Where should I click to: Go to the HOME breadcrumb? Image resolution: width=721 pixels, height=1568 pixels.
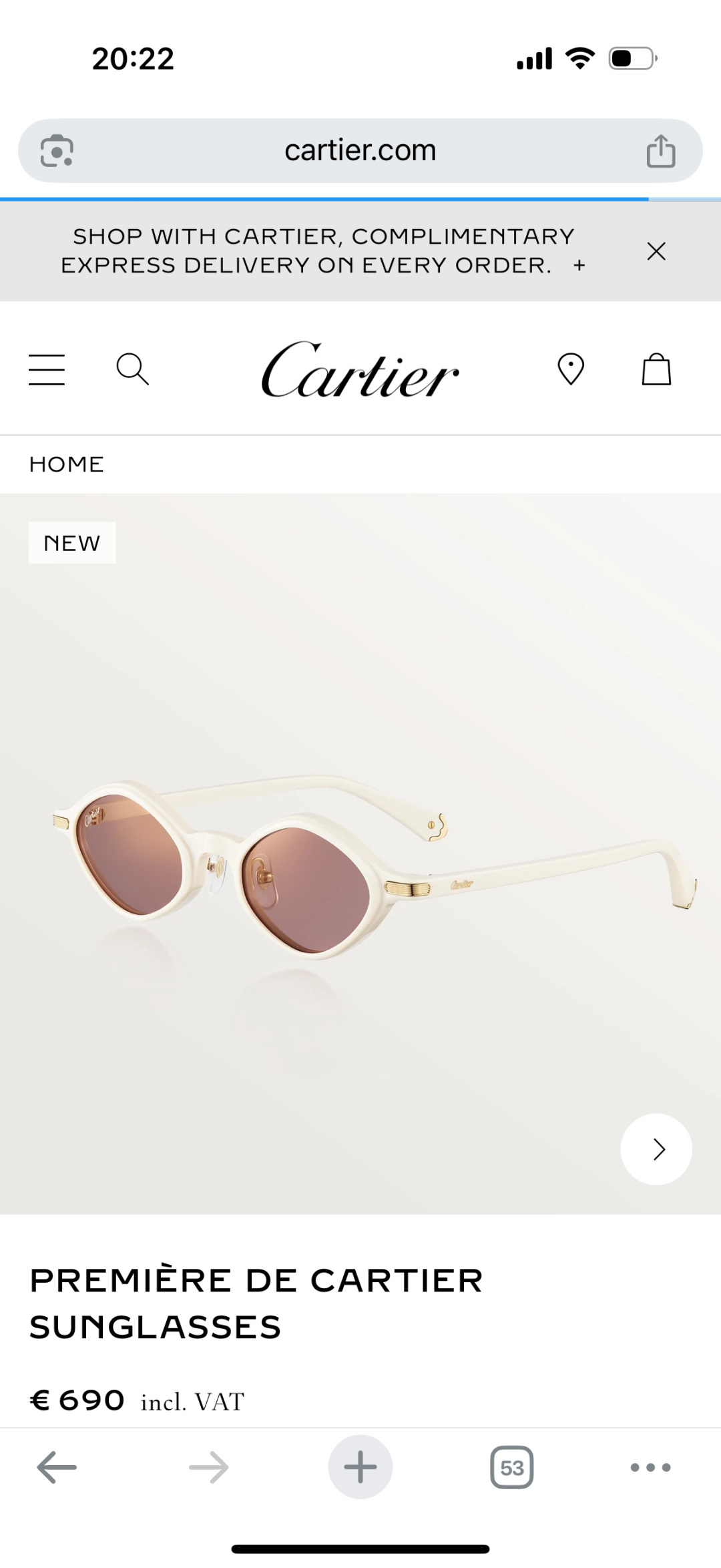click(x=67, y=464)
